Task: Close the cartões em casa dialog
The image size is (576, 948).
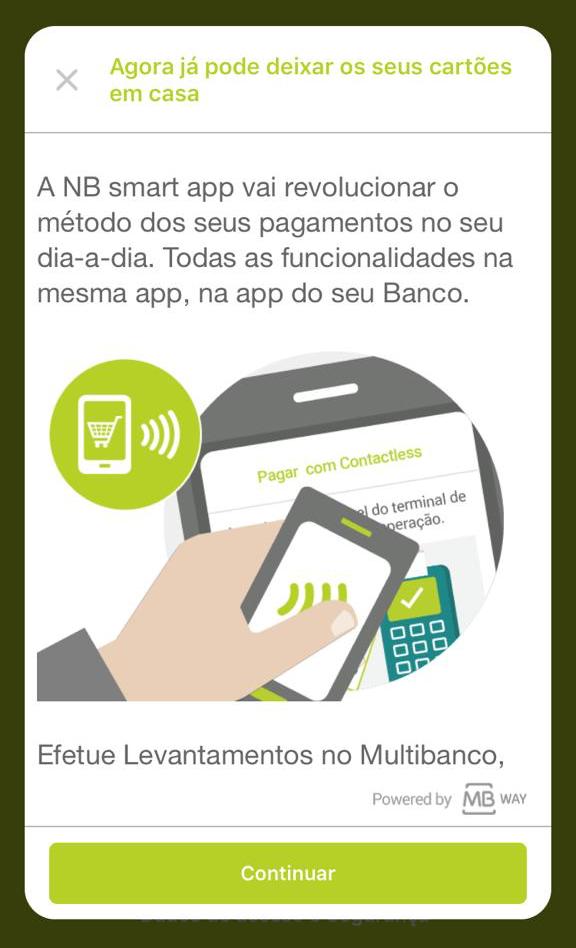Action: (67, 80)
